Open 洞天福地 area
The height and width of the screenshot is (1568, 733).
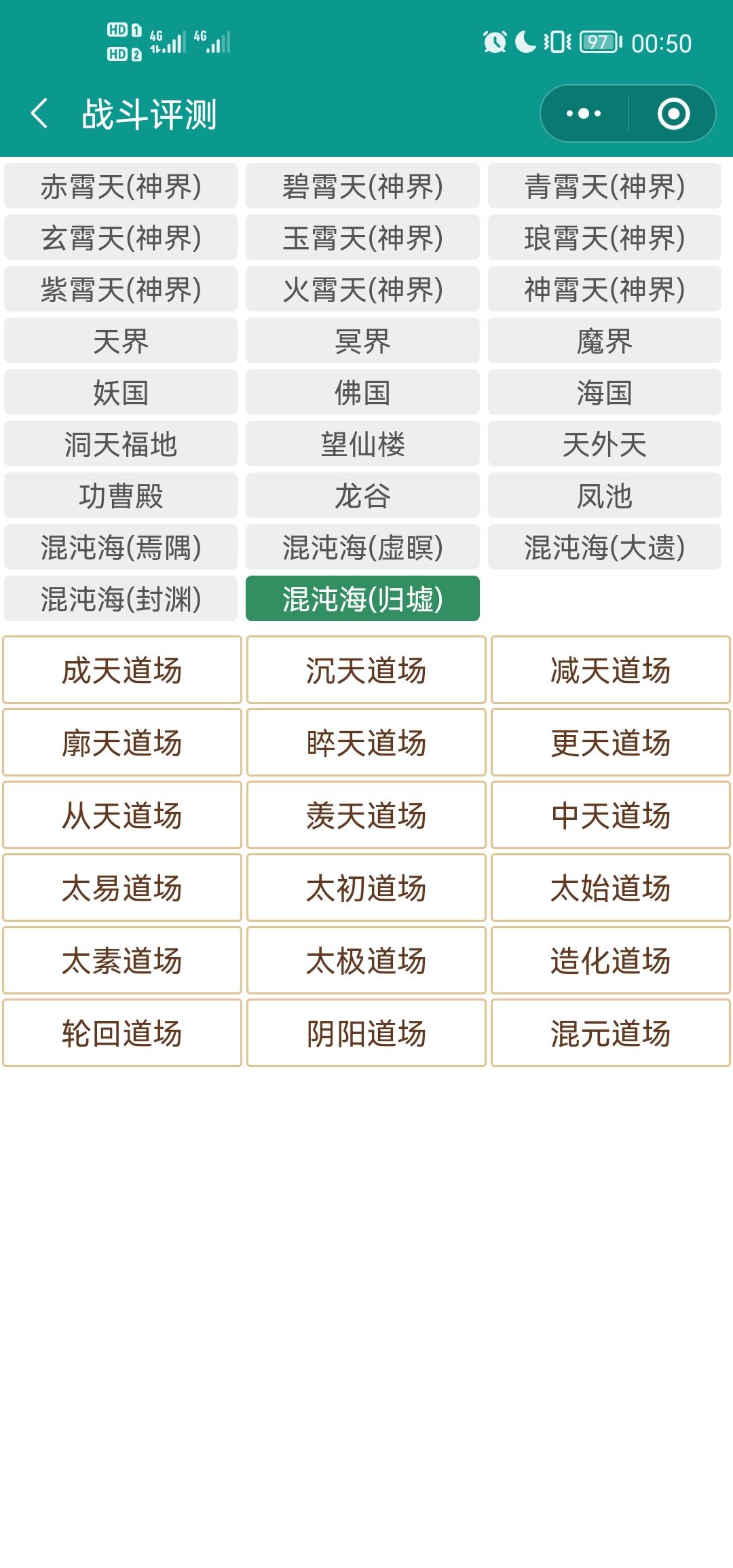point(120,444)
